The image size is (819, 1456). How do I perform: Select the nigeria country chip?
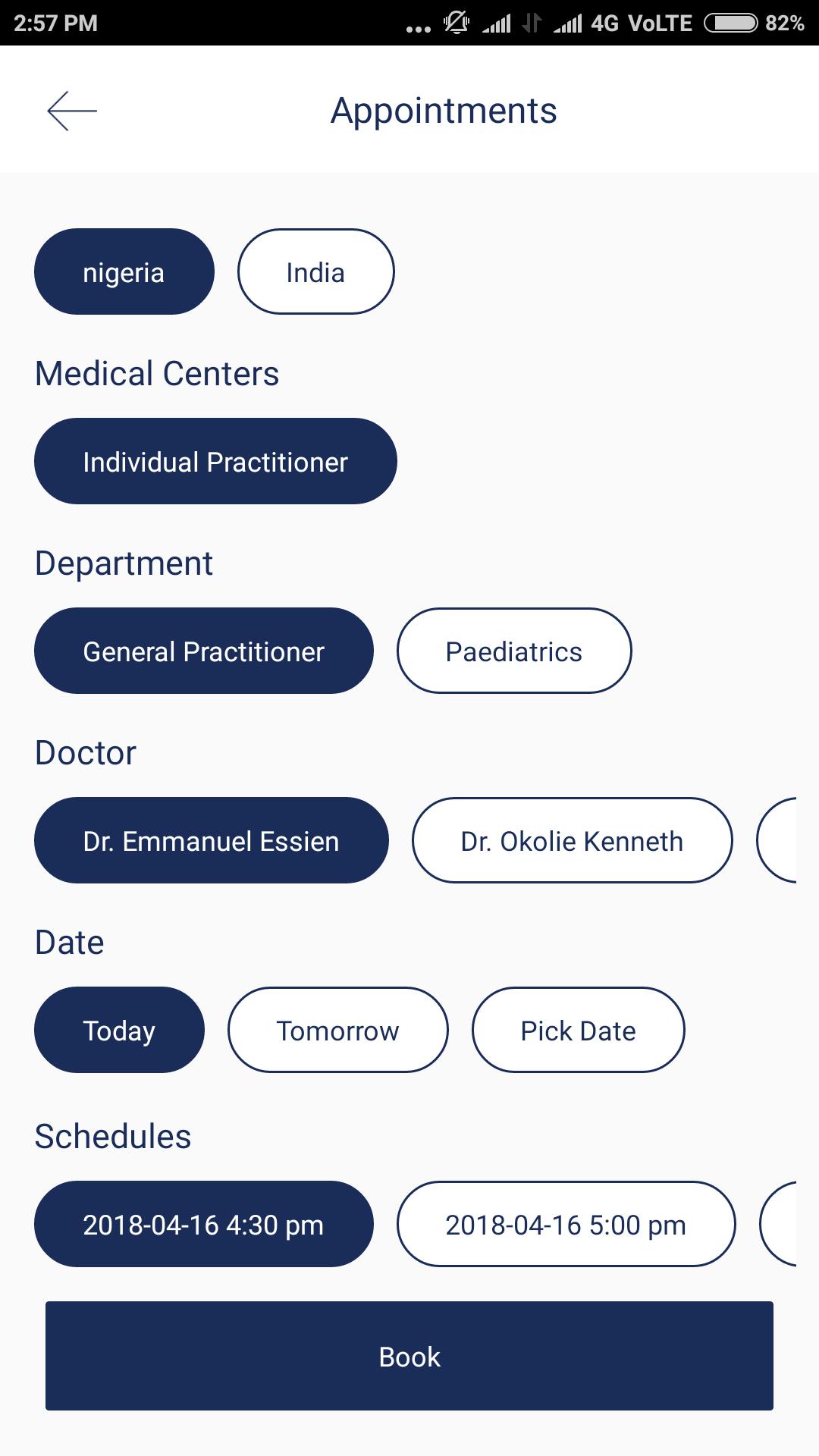coord(124,271)
